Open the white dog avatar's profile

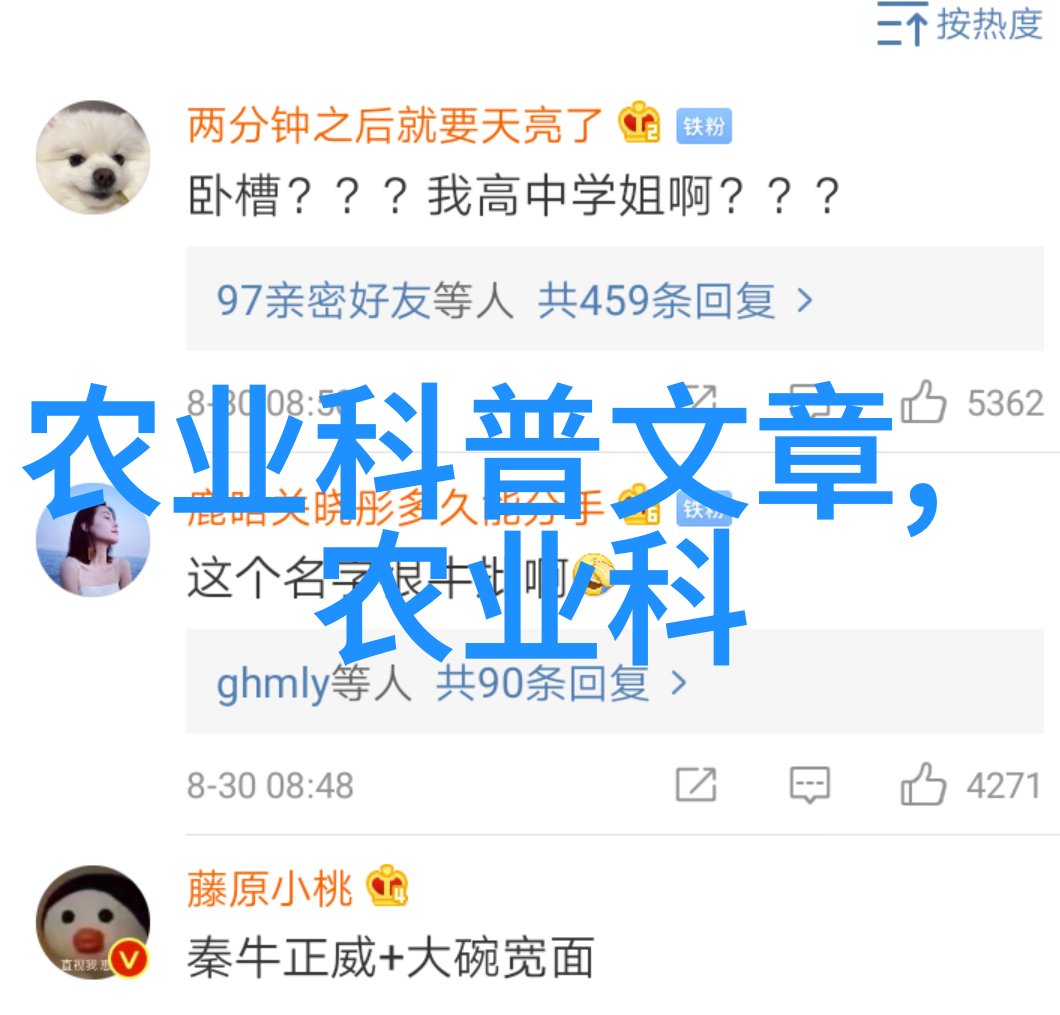93,157
